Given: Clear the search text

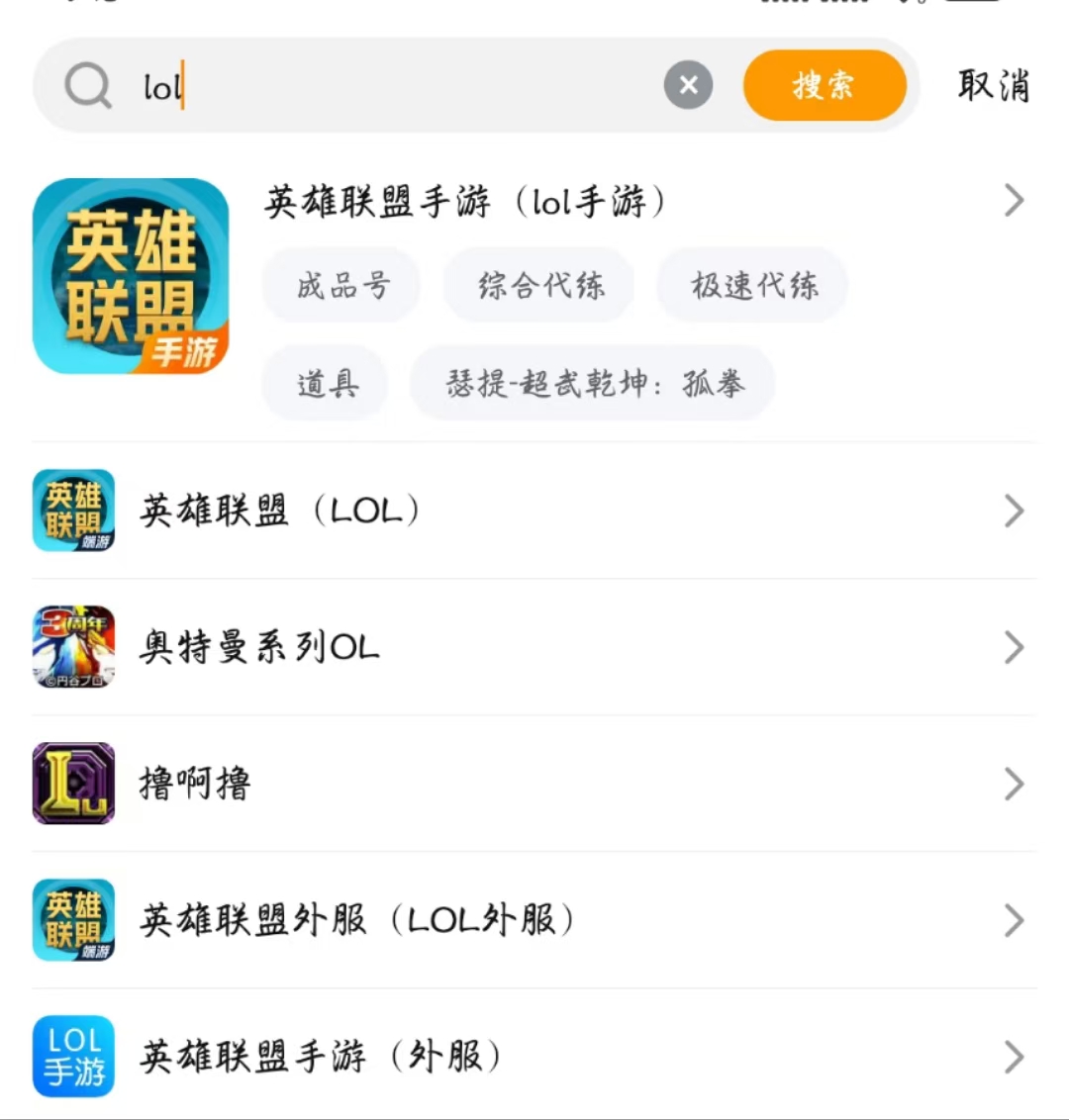Looking at the screenshot, I should 688,86.
